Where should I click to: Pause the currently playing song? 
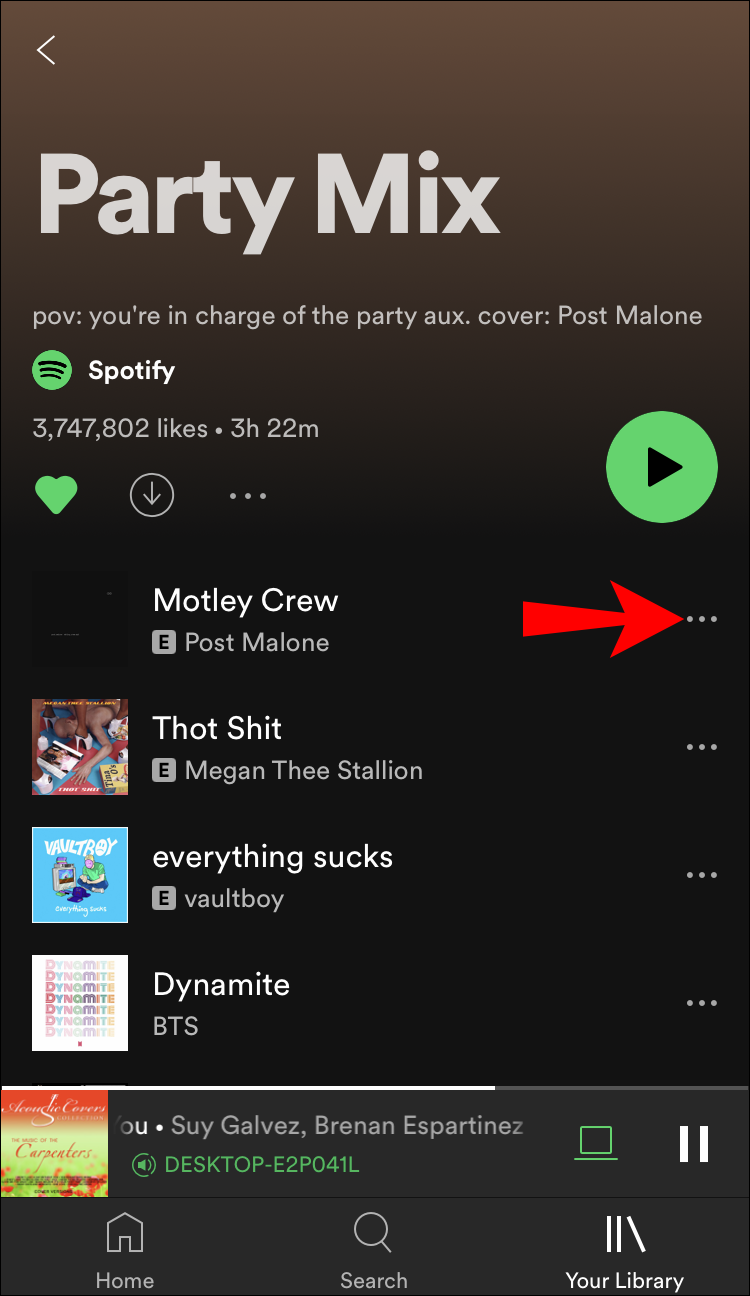pyautogui.click(x=694, y=1143)
